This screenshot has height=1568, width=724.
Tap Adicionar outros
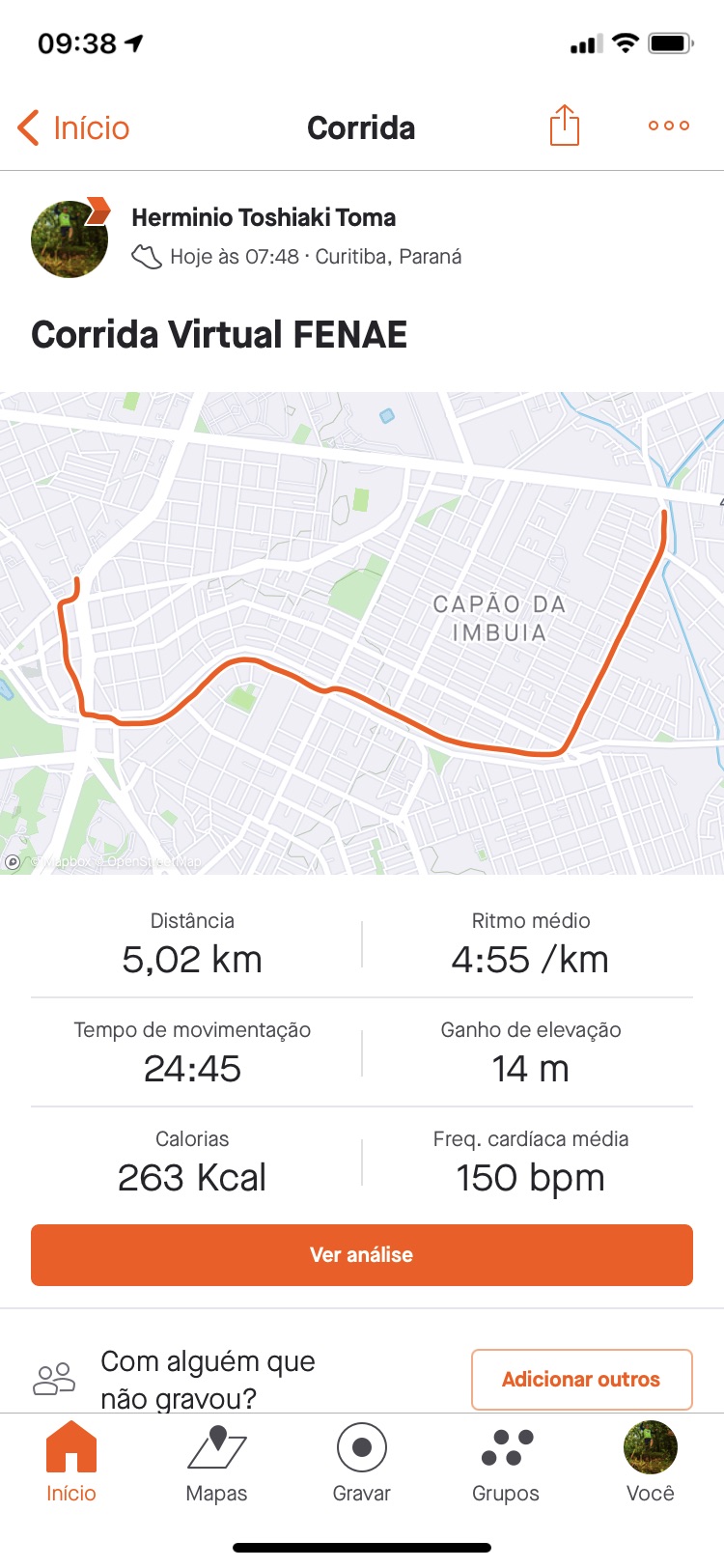click(581, 1379)
